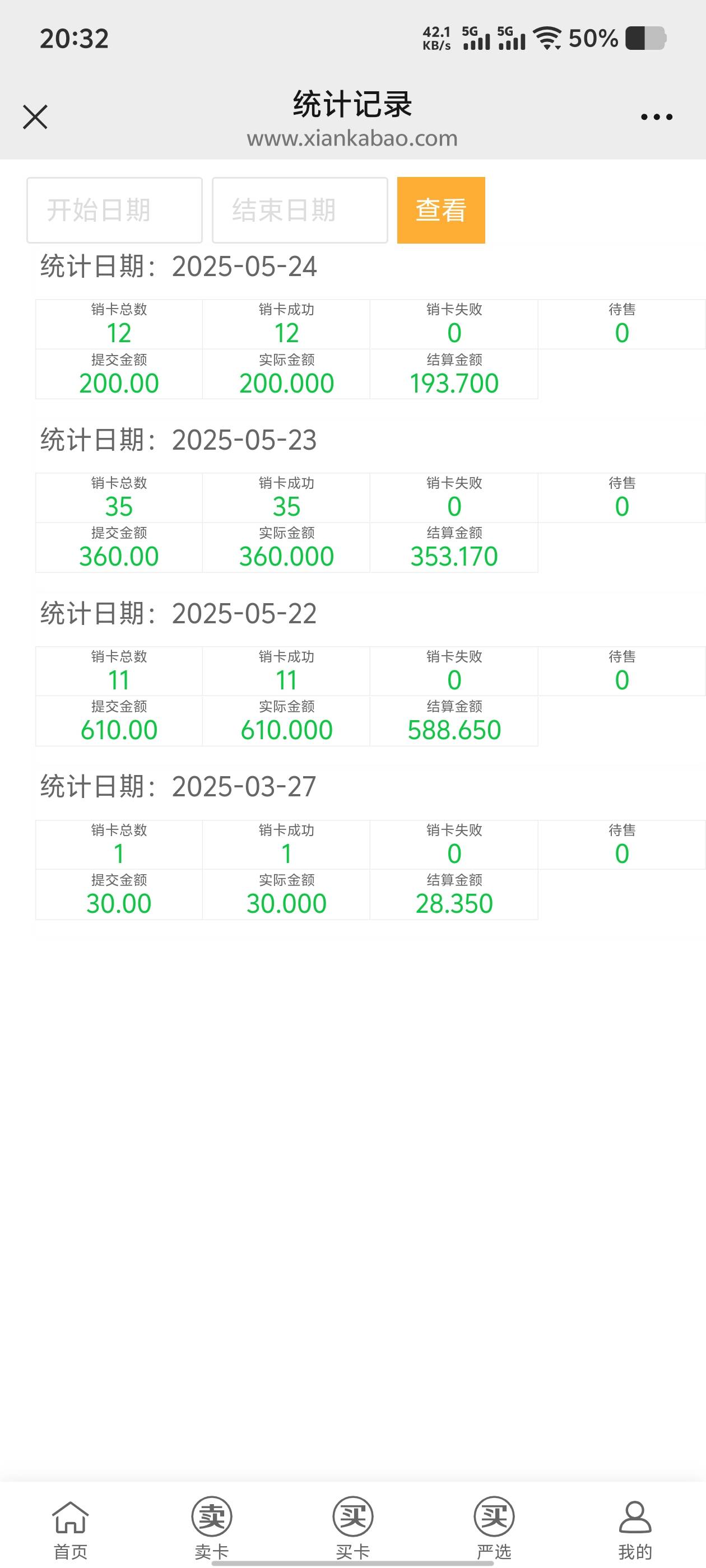Open the three-dot overflow menu

657,117
